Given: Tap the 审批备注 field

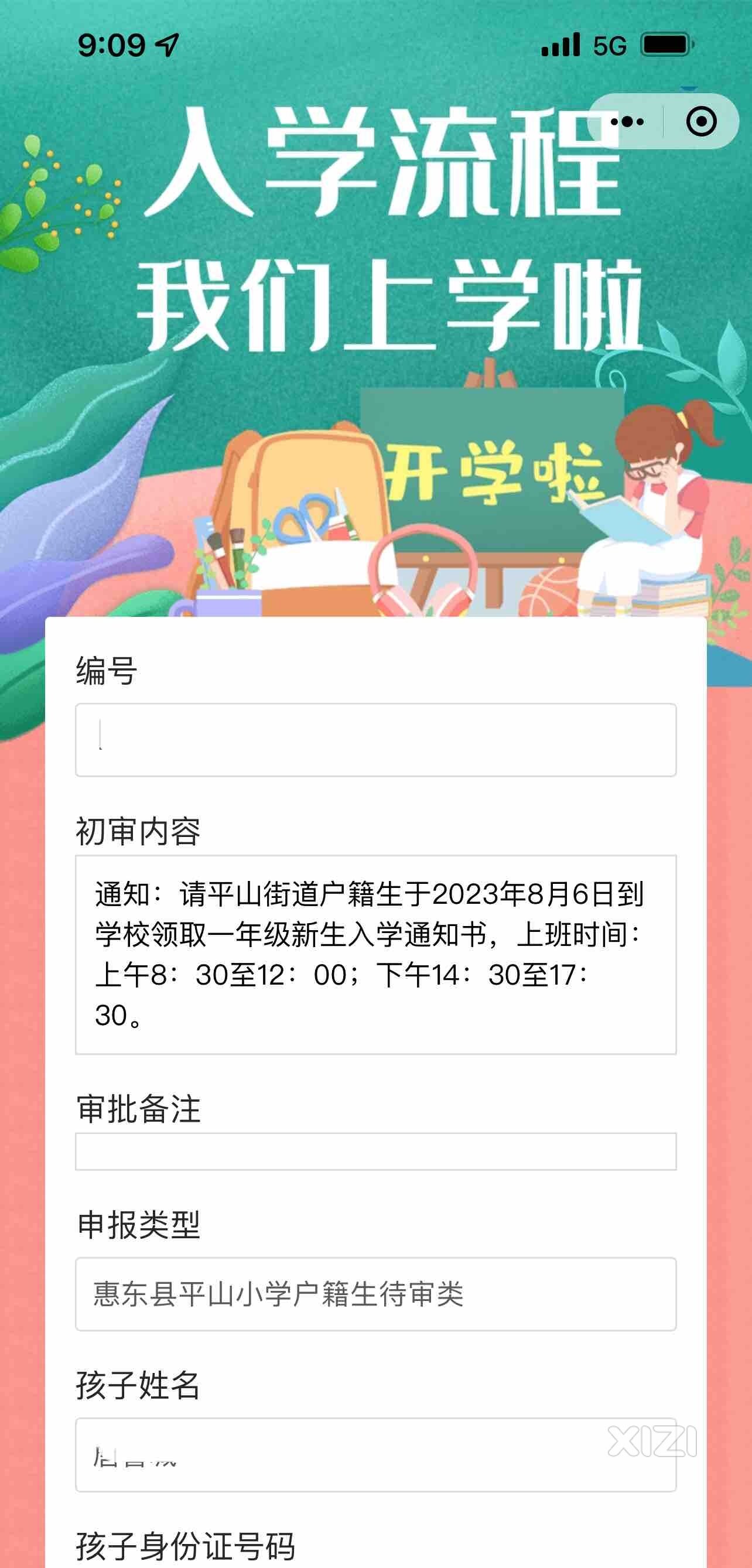Looking at the screenshot, I should point(375,1151).
